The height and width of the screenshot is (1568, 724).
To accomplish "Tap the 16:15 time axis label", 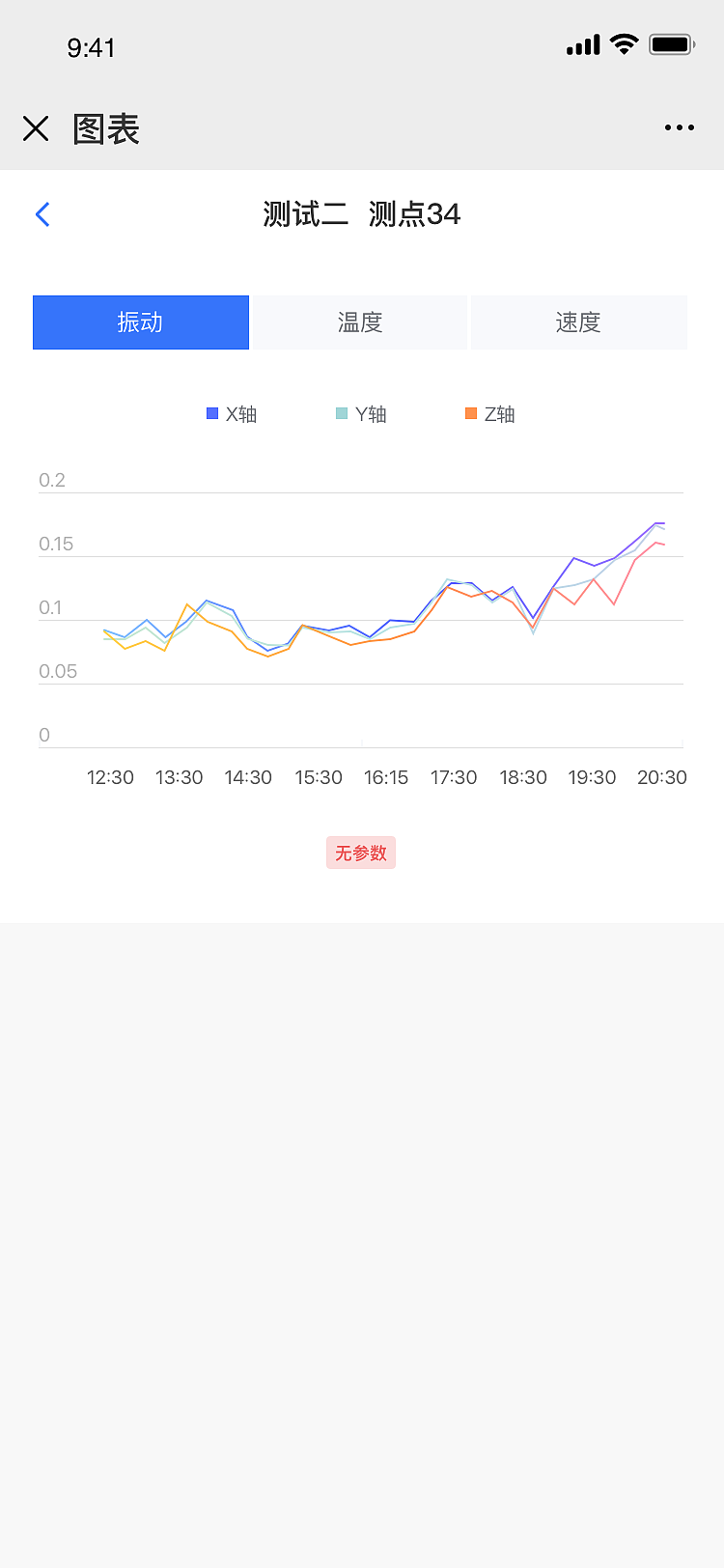I will [x=386, y=776].
